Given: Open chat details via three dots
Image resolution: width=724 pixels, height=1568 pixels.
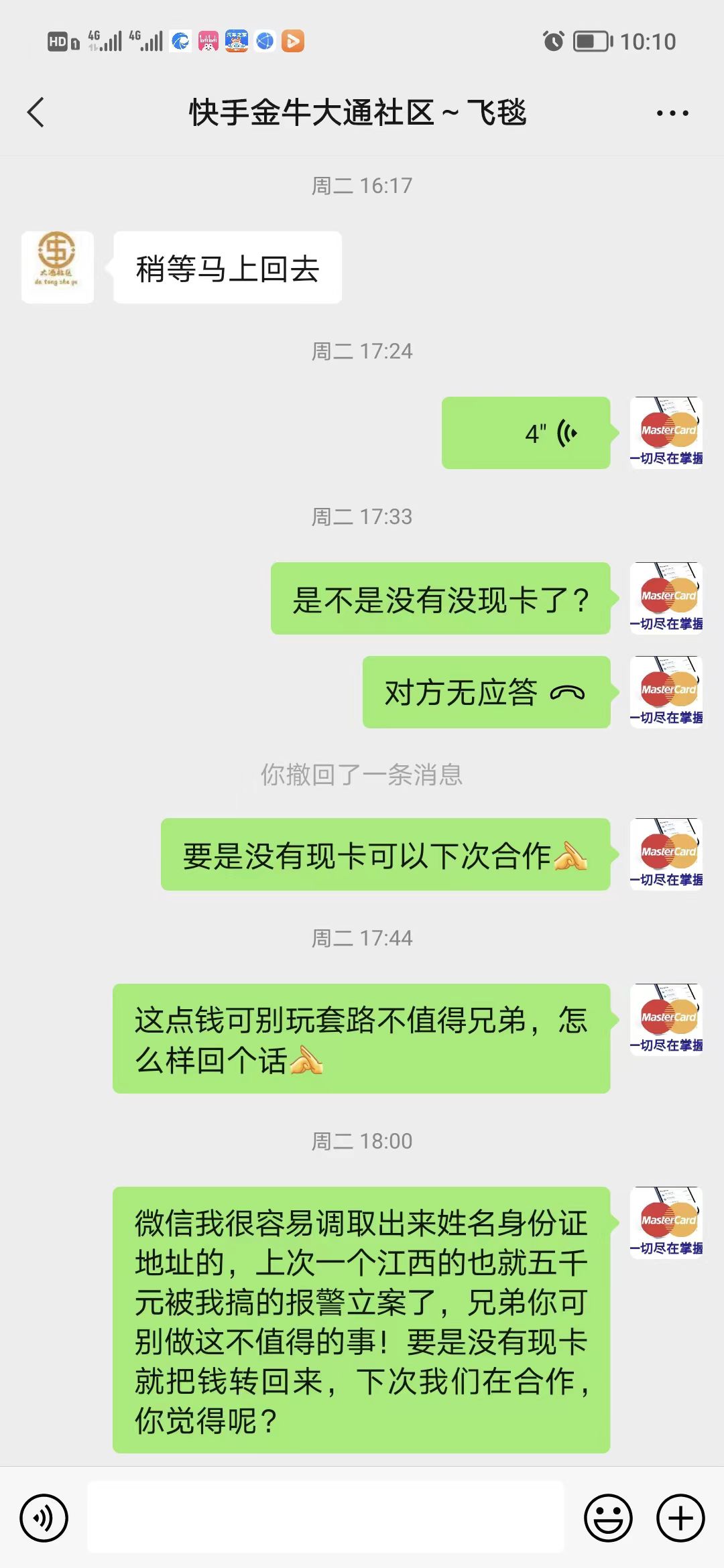Looking at the screenshot, I should coord(672,113).
